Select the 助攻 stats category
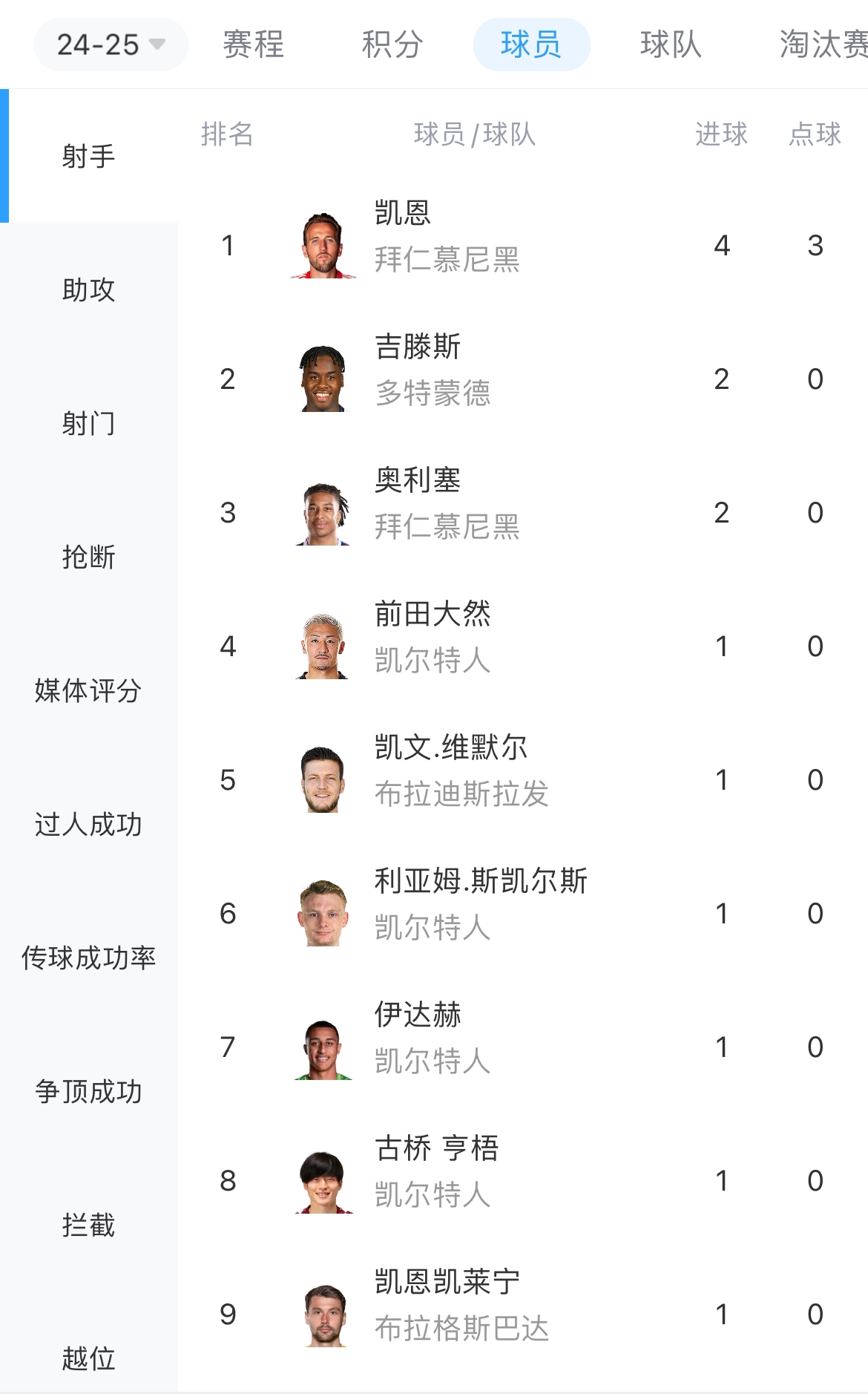This screenshot has width=868, height=1394. point(88,289)
